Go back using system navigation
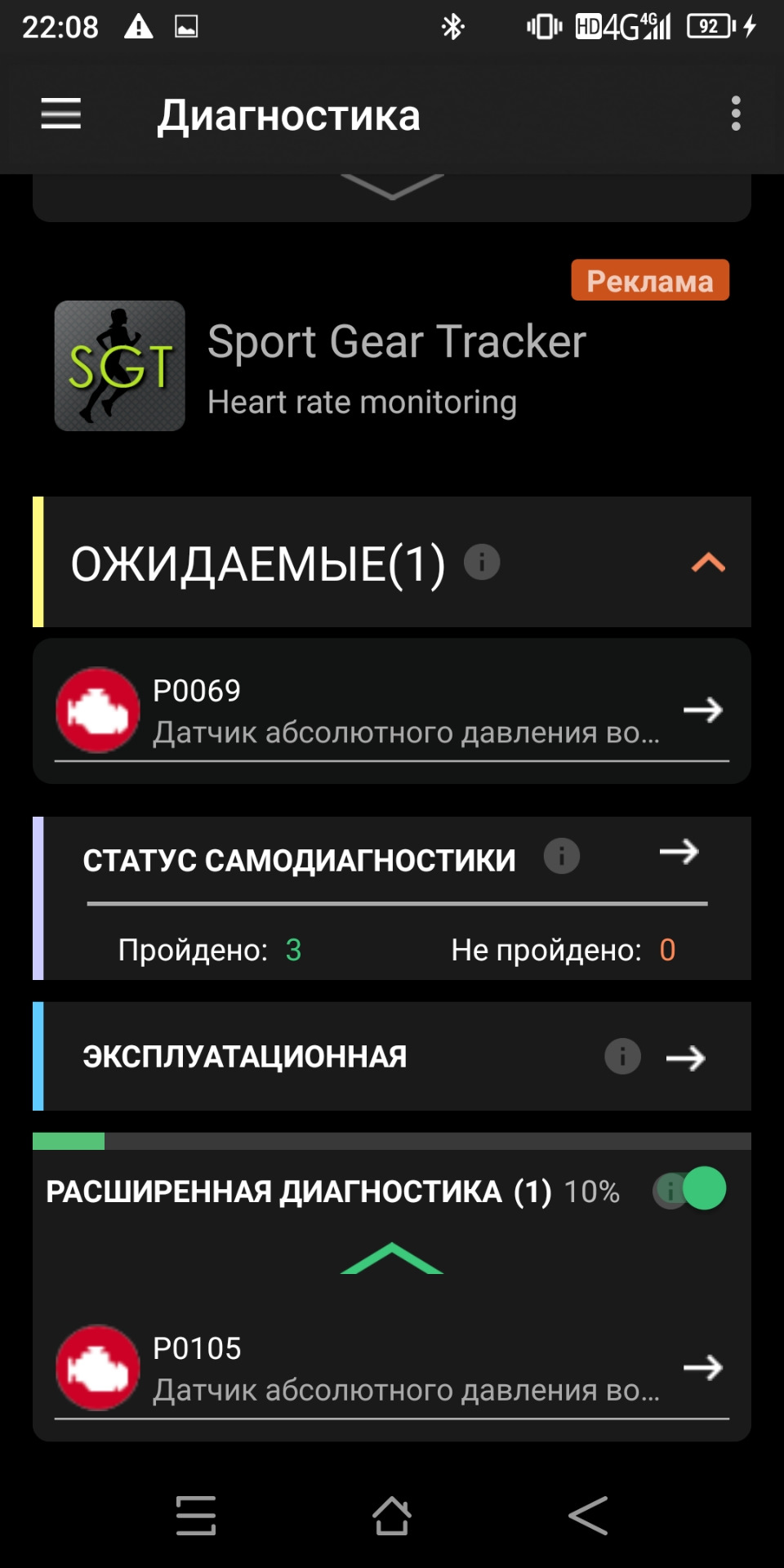 point(588,1517)
